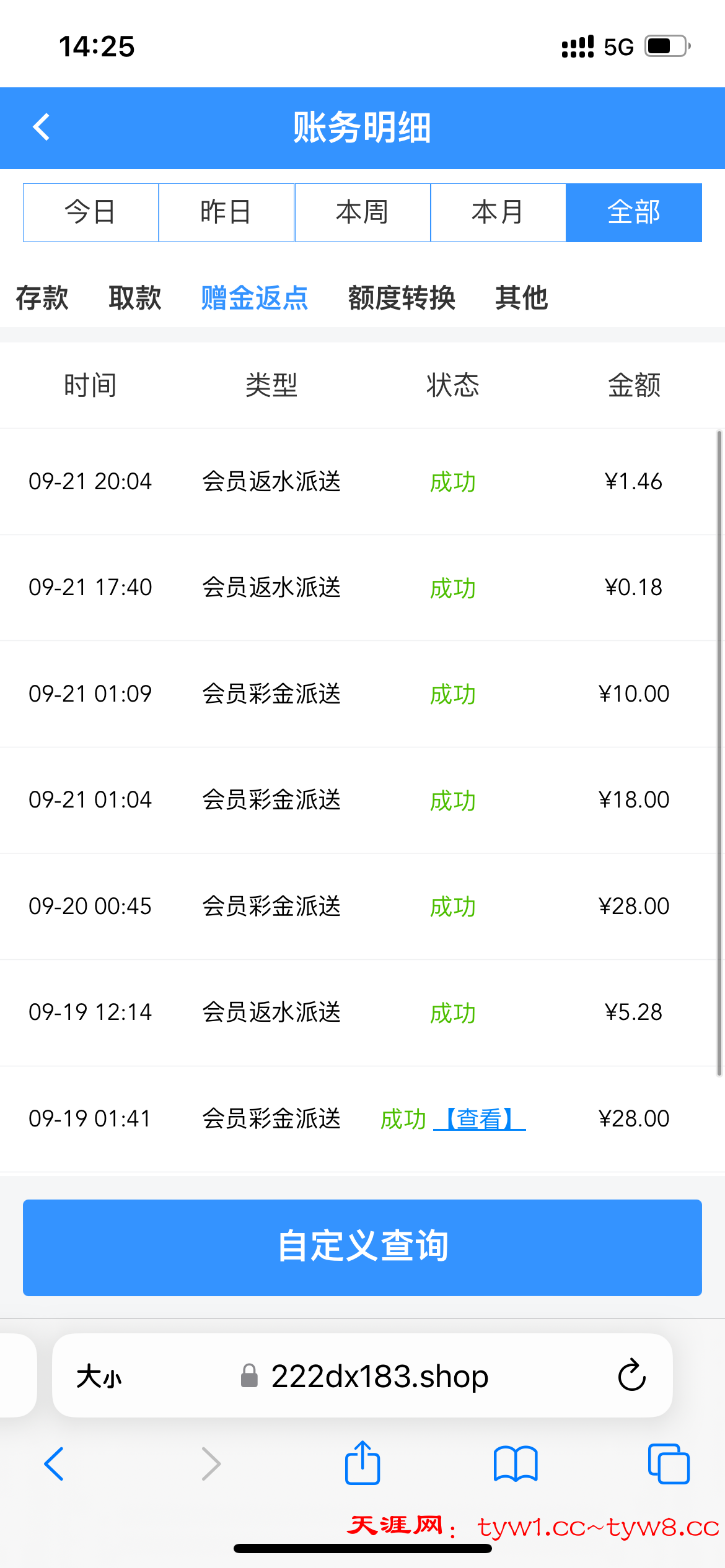Image resolution: width=725 pixels, height=1568 pixels.
Task: Show all open Safari tabs
Action: [x=668, y=1464]
